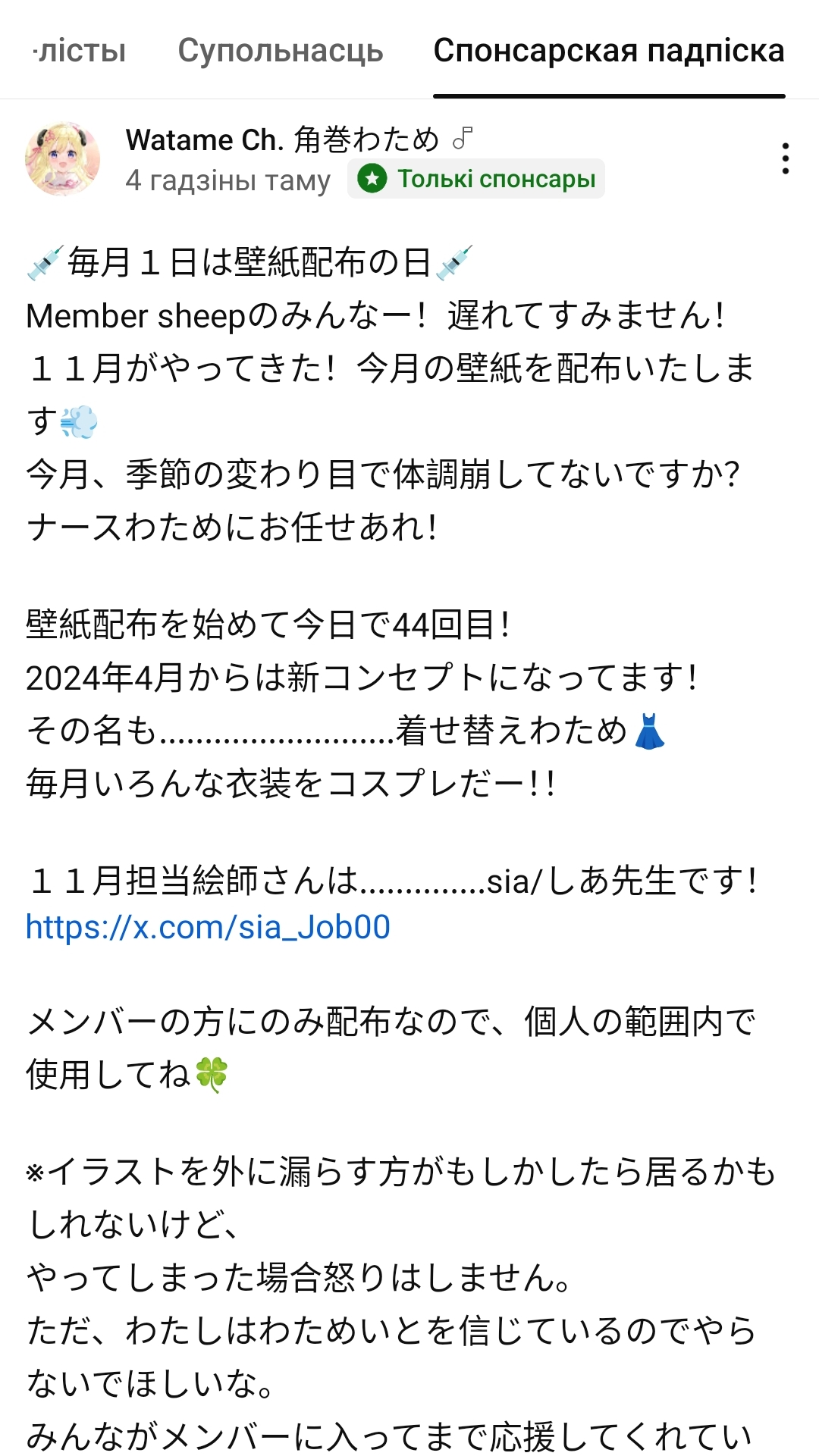Switch to the Супольнасць tab

[281, 51]
